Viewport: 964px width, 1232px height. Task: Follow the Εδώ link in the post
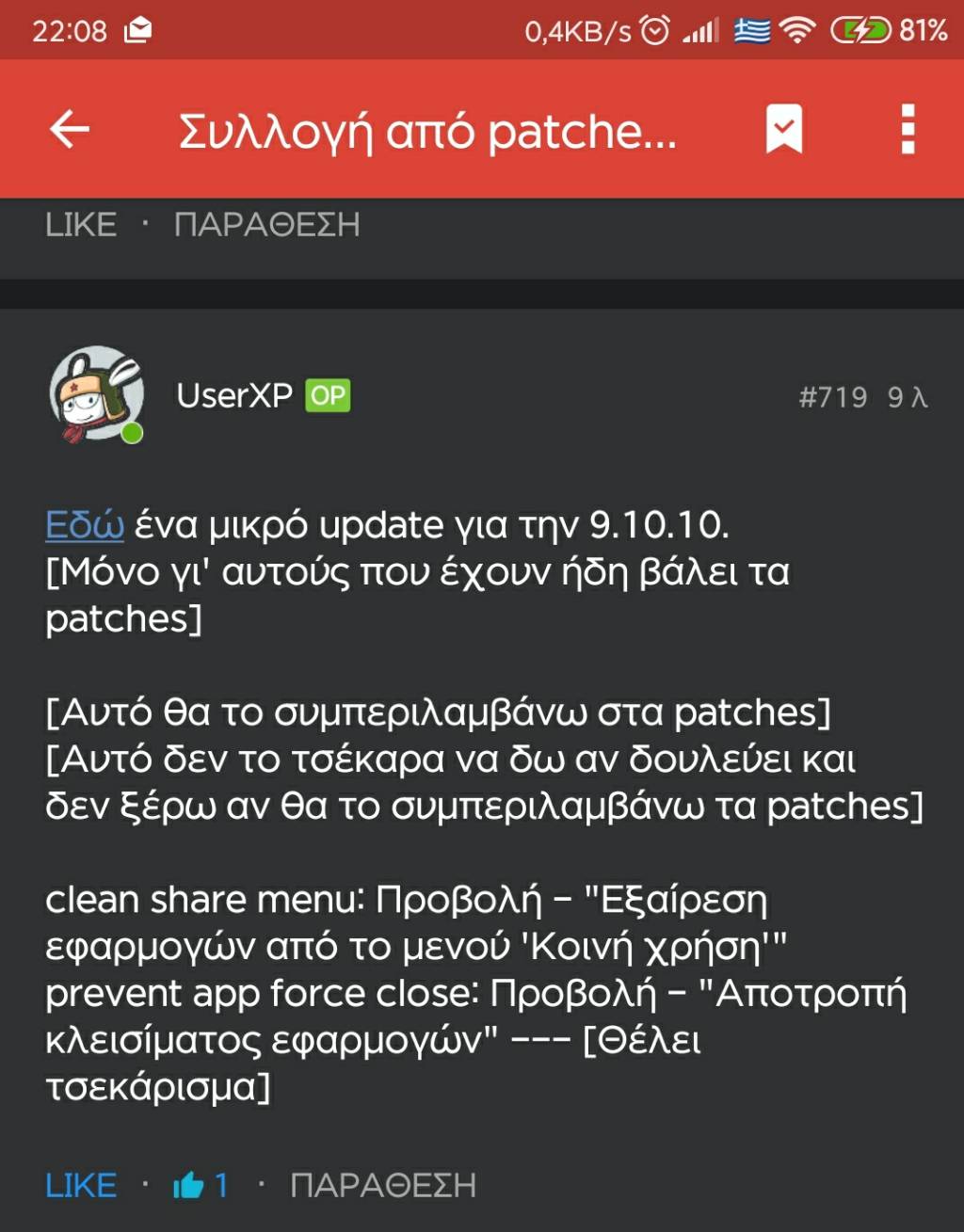(x=85, y=525)
